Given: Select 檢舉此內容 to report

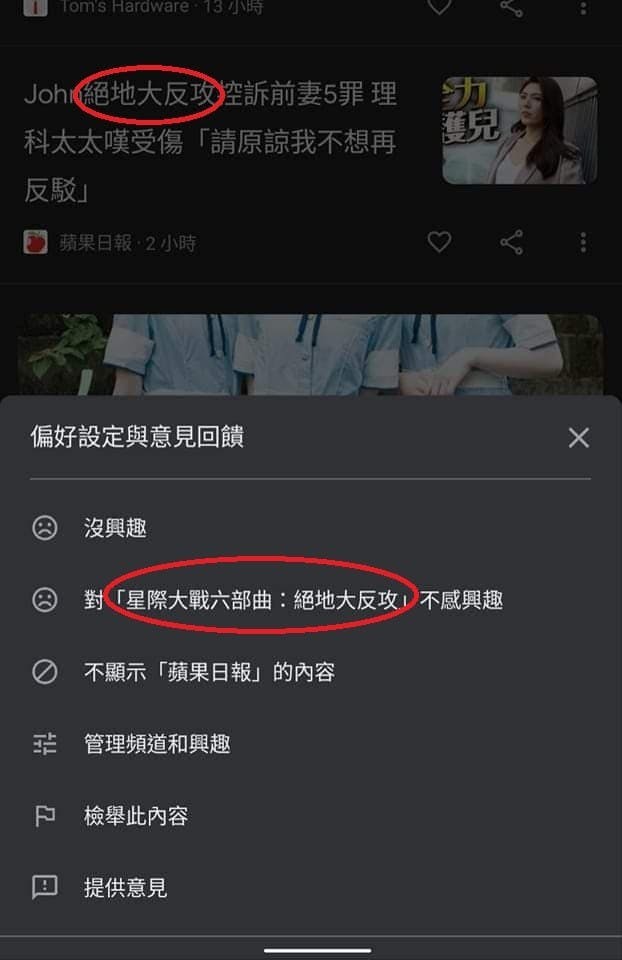Looking at the screenshot, I should [135, 816].
